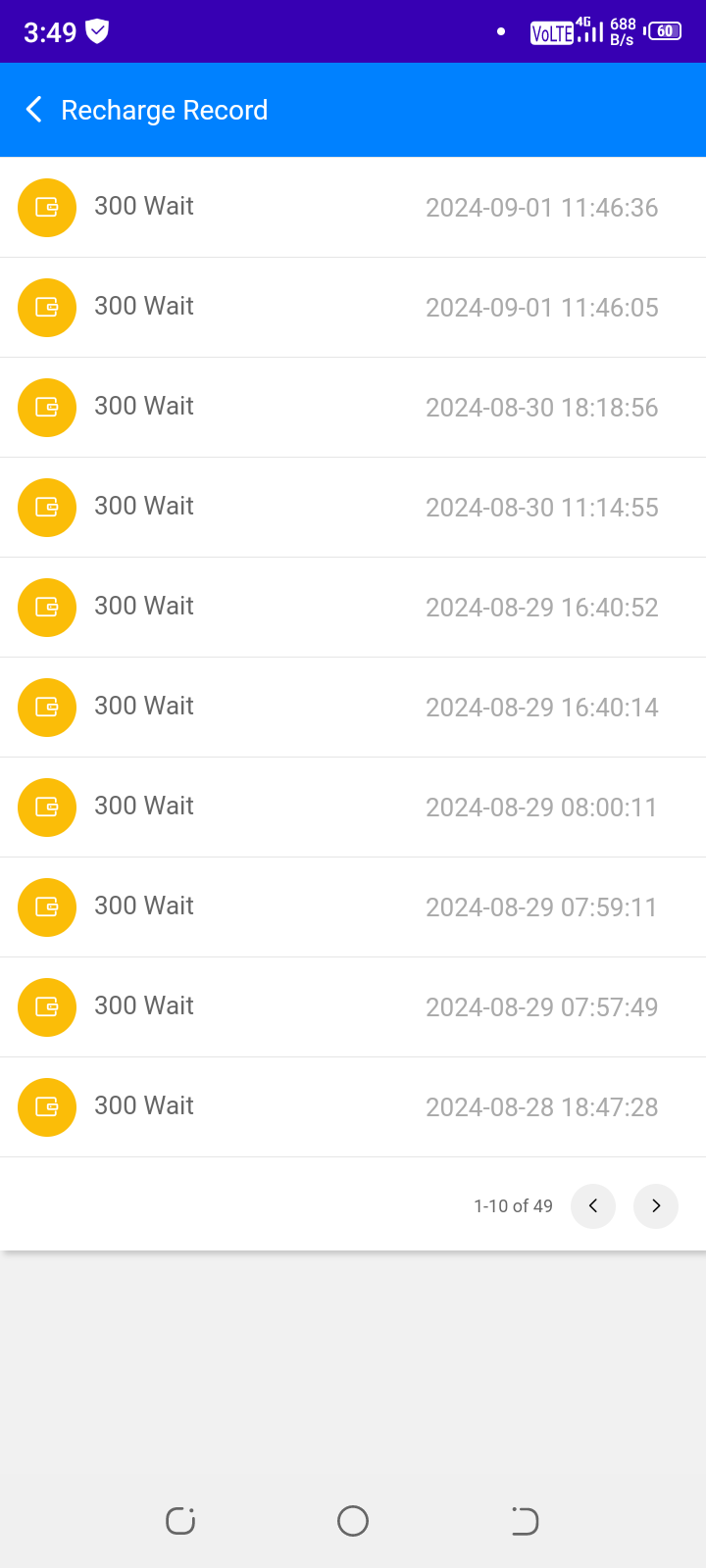Screen dimensions: 706x1568
Task: Open the record dated 2024-08-29 07:59:11
Action: pyautogui.click(x=353, y=907)
